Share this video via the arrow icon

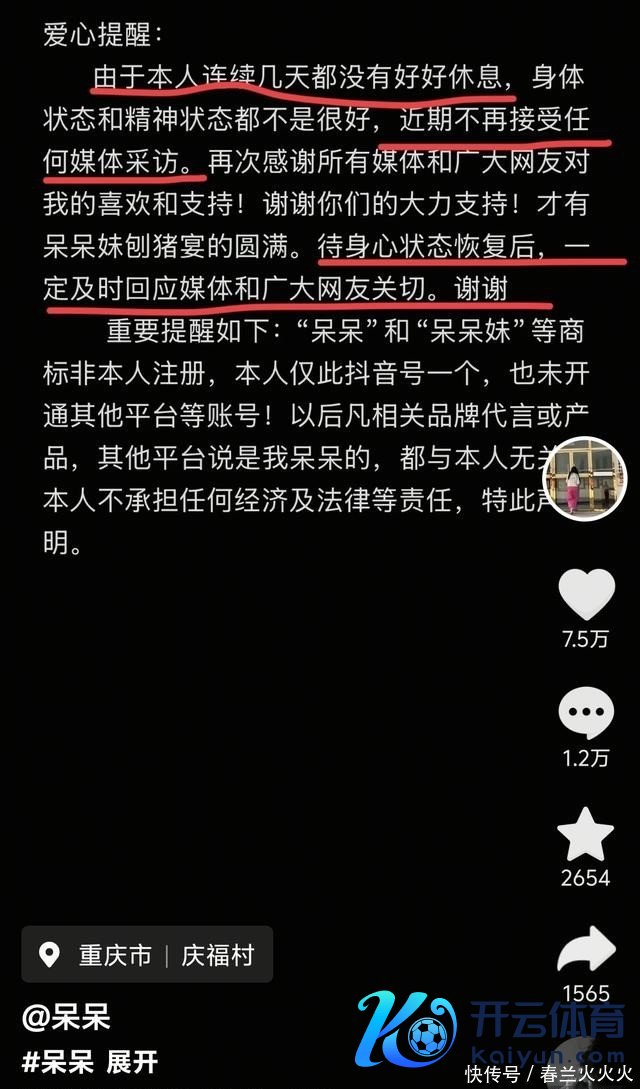(586, 950)
